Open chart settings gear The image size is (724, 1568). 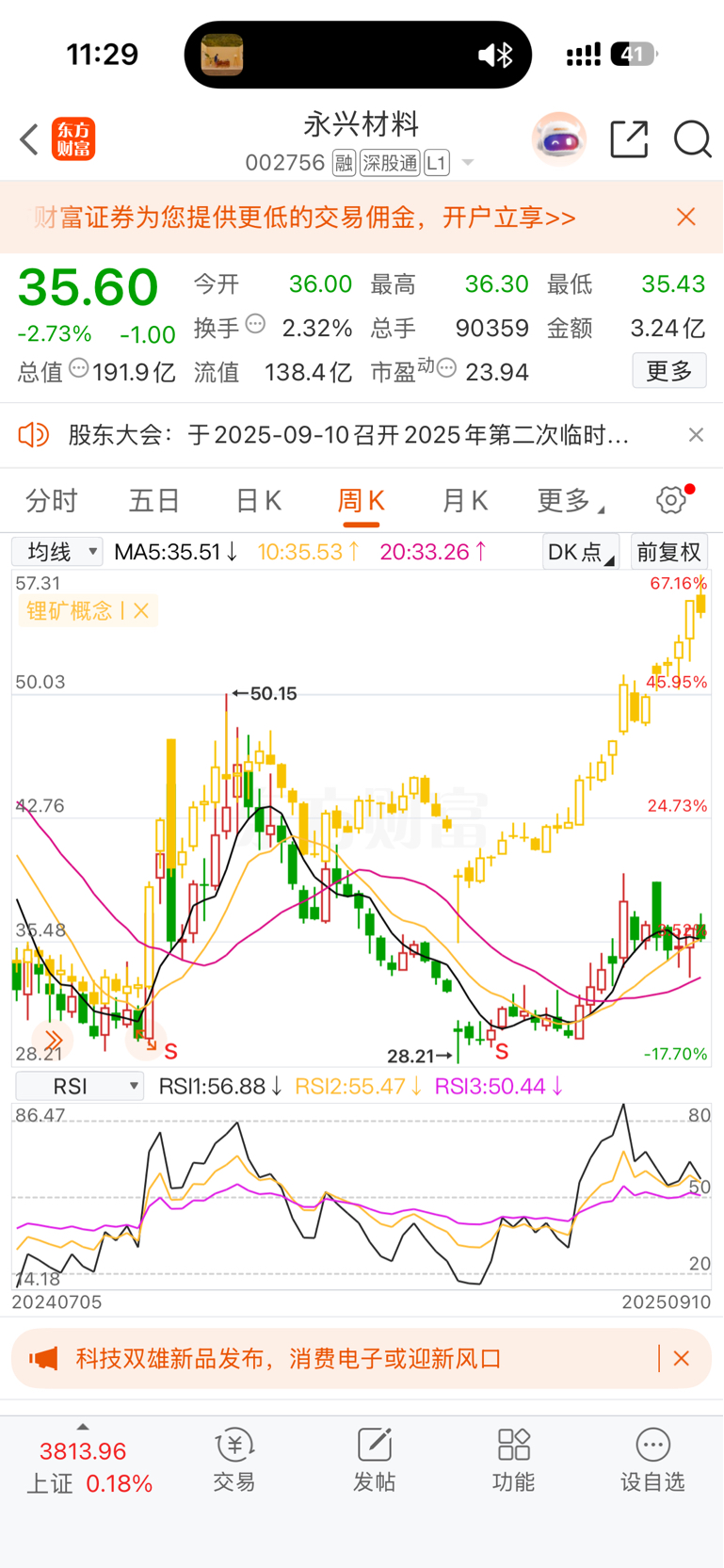pyautogui.click(x=671, y=499)
